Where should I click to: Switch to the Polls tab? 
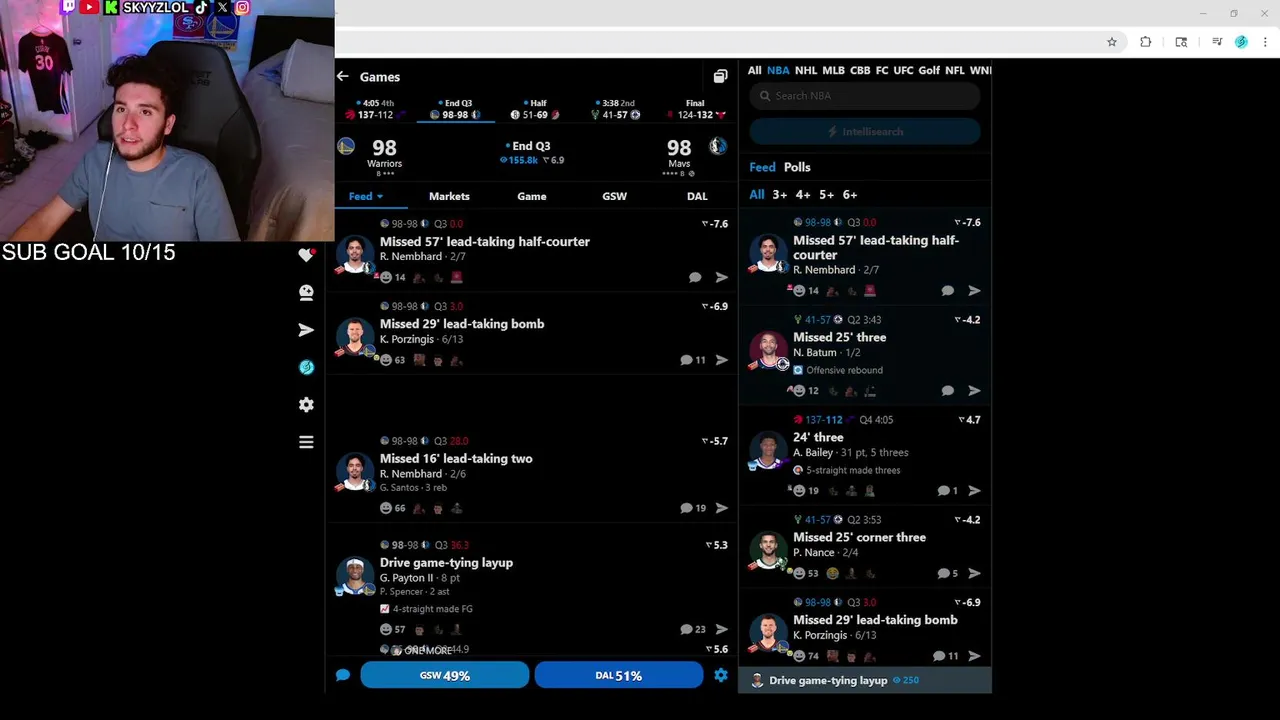(797, 167)
